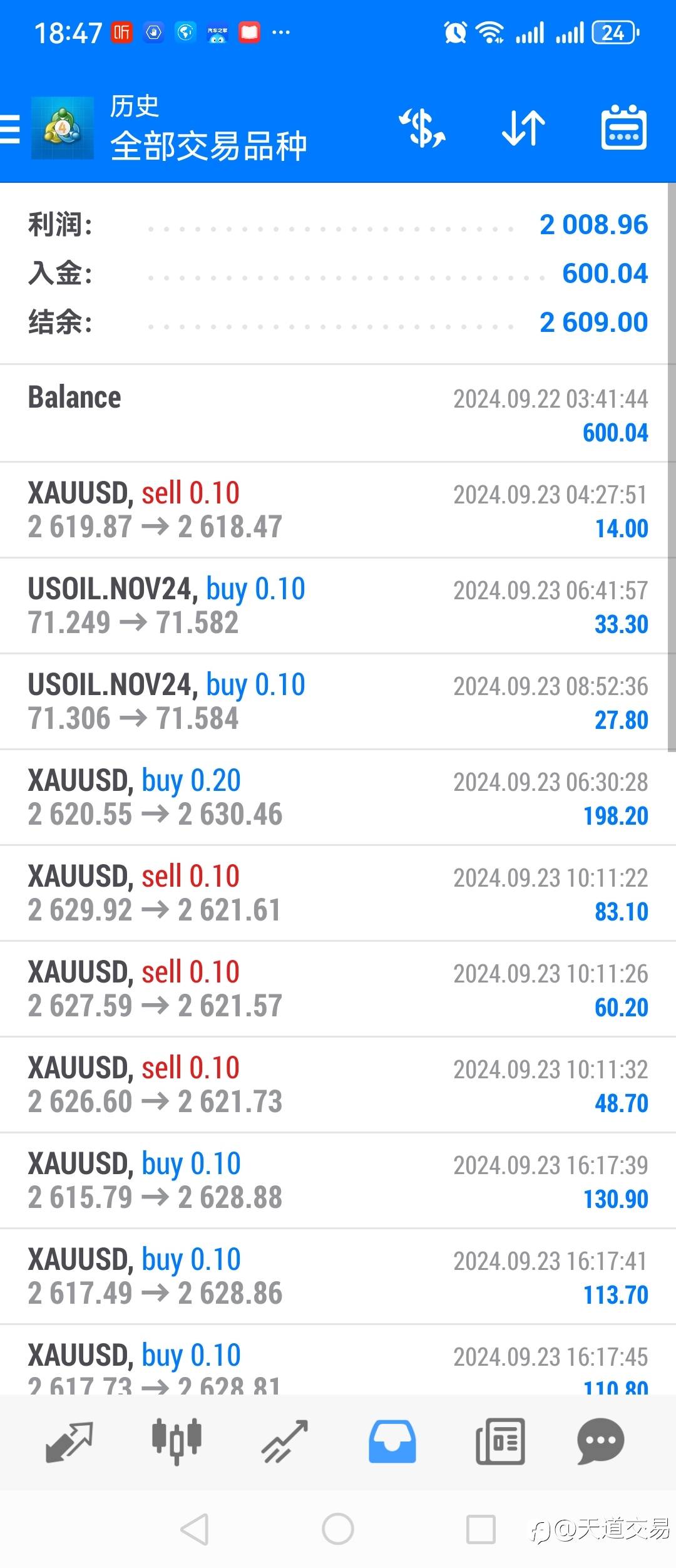This screenshot has width=676, height=1568.
Task: Switch to the Chat messages tab
Action: tap(600, 1441)
